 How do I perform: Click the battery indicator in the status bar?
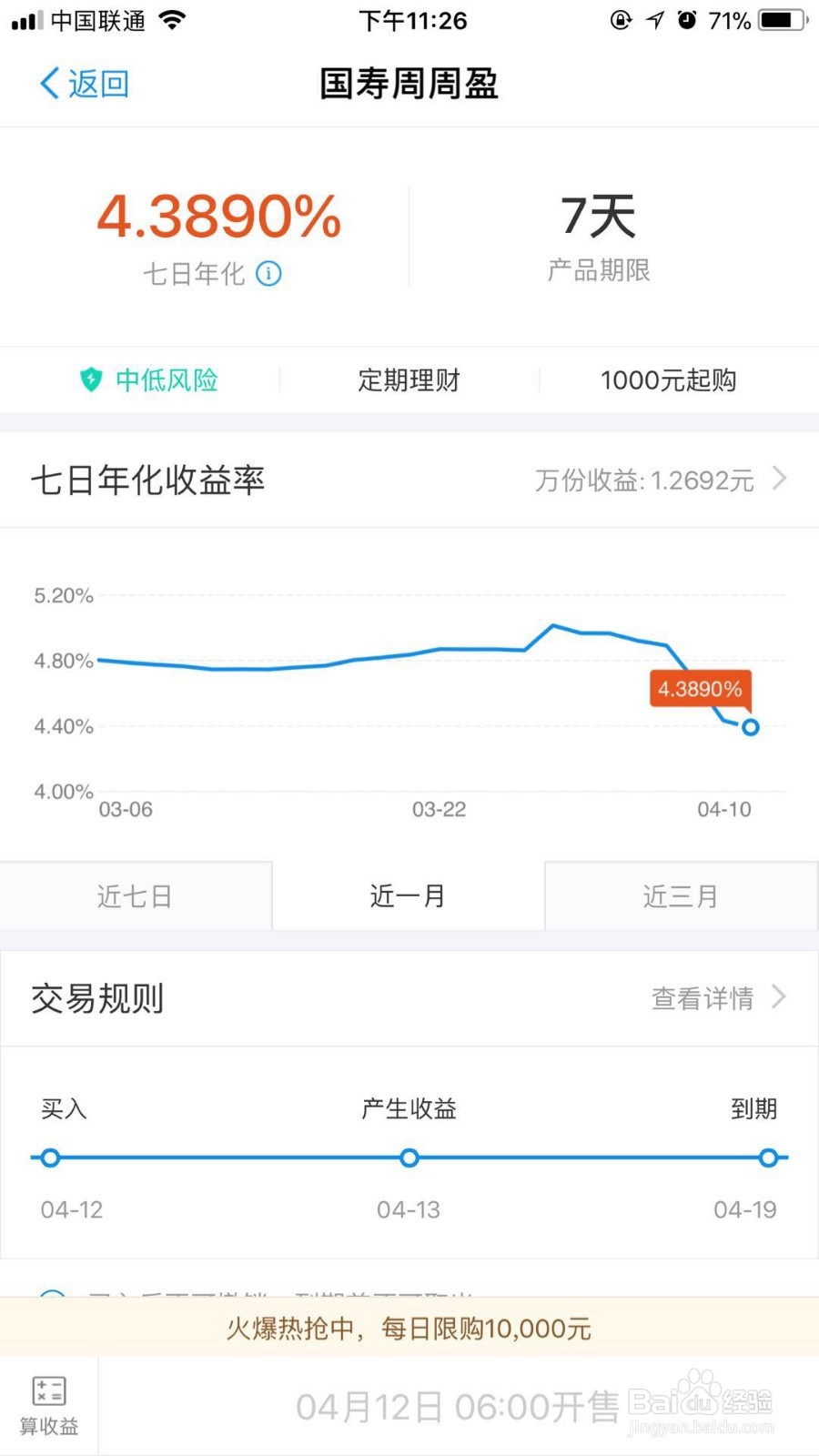[x=779, y=20]
